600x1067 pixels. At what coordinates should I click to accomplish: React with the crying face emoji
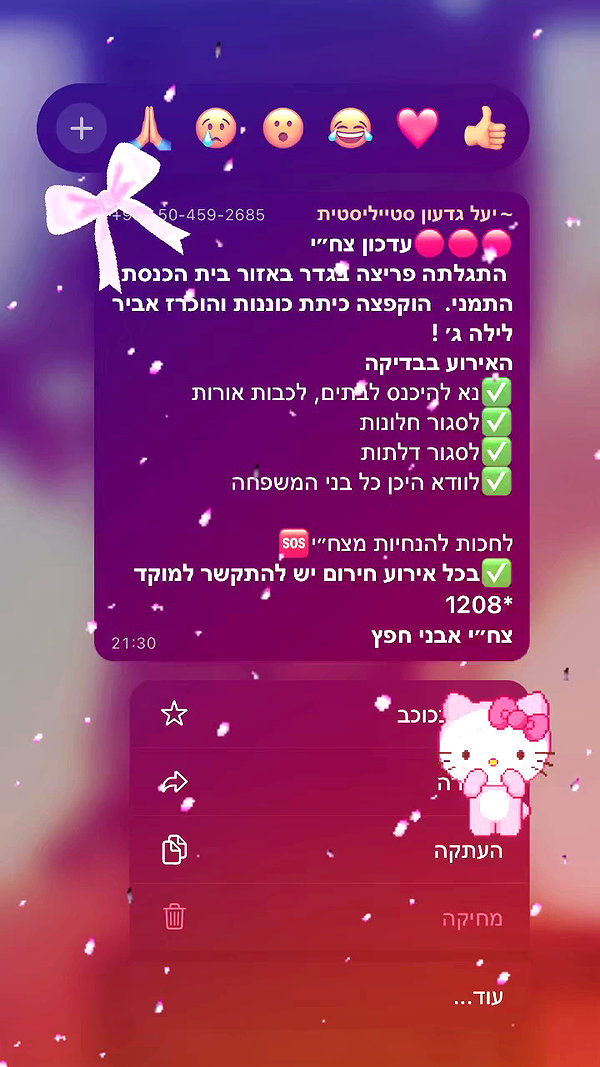pyautogui.click(x=216, y=128)
